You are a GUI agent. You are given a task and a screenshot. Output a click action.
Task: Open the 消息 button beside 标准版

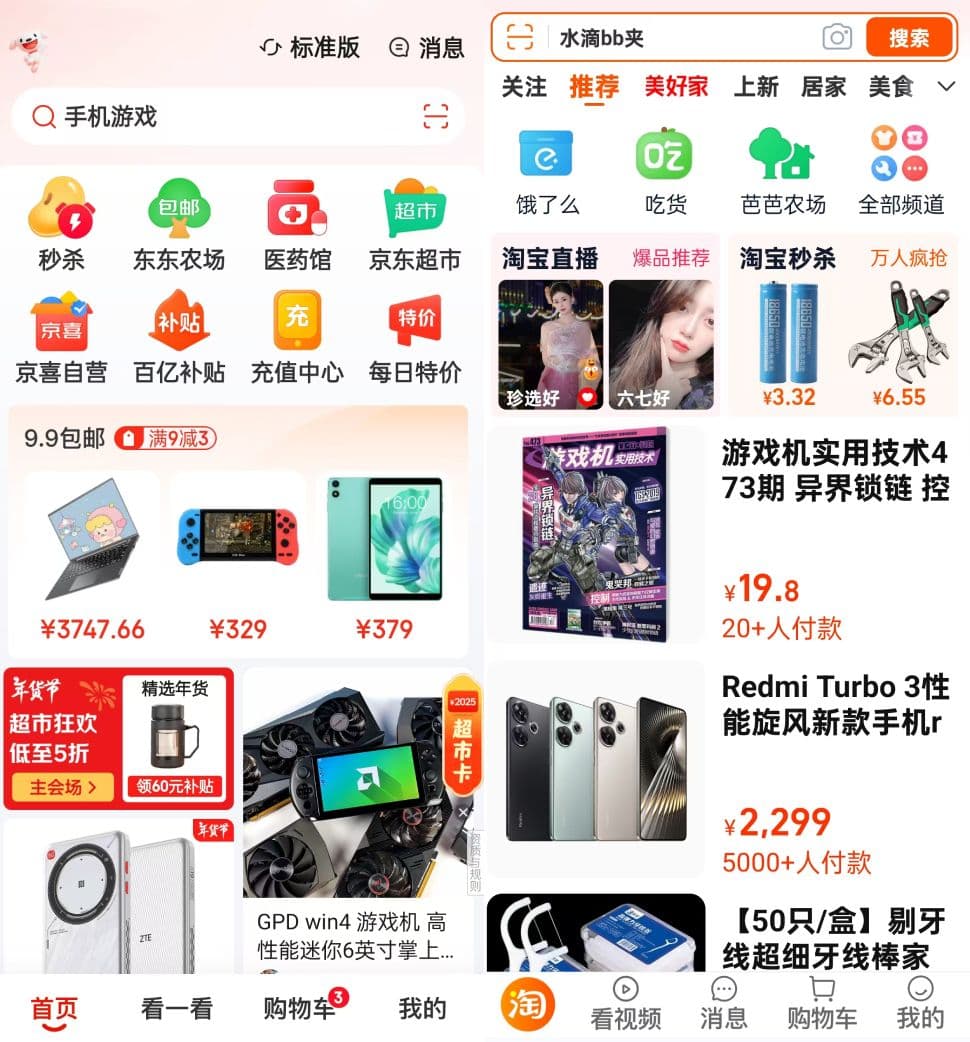(x=426, y=47)
